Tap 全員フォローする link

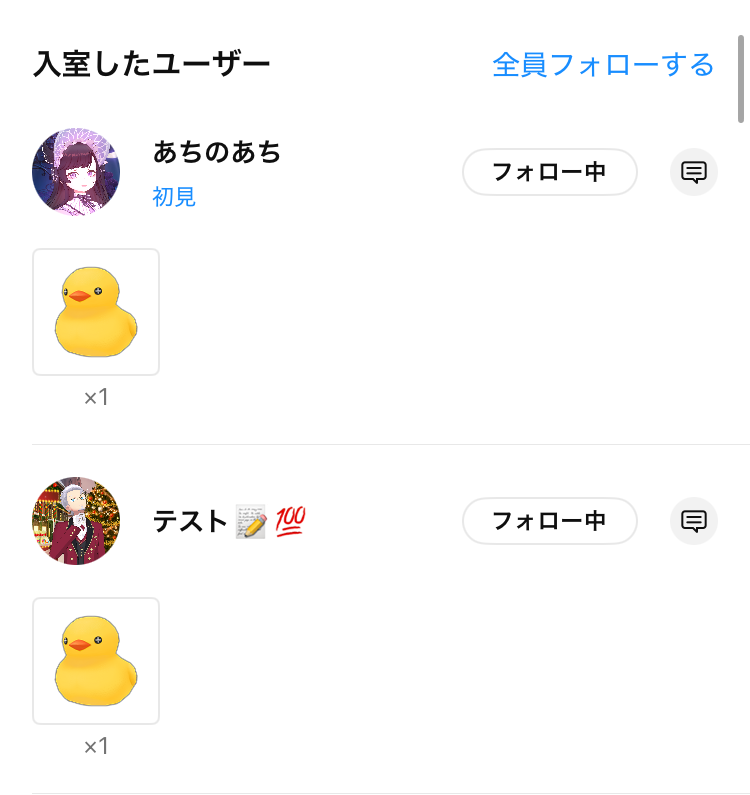pos(603,66)
